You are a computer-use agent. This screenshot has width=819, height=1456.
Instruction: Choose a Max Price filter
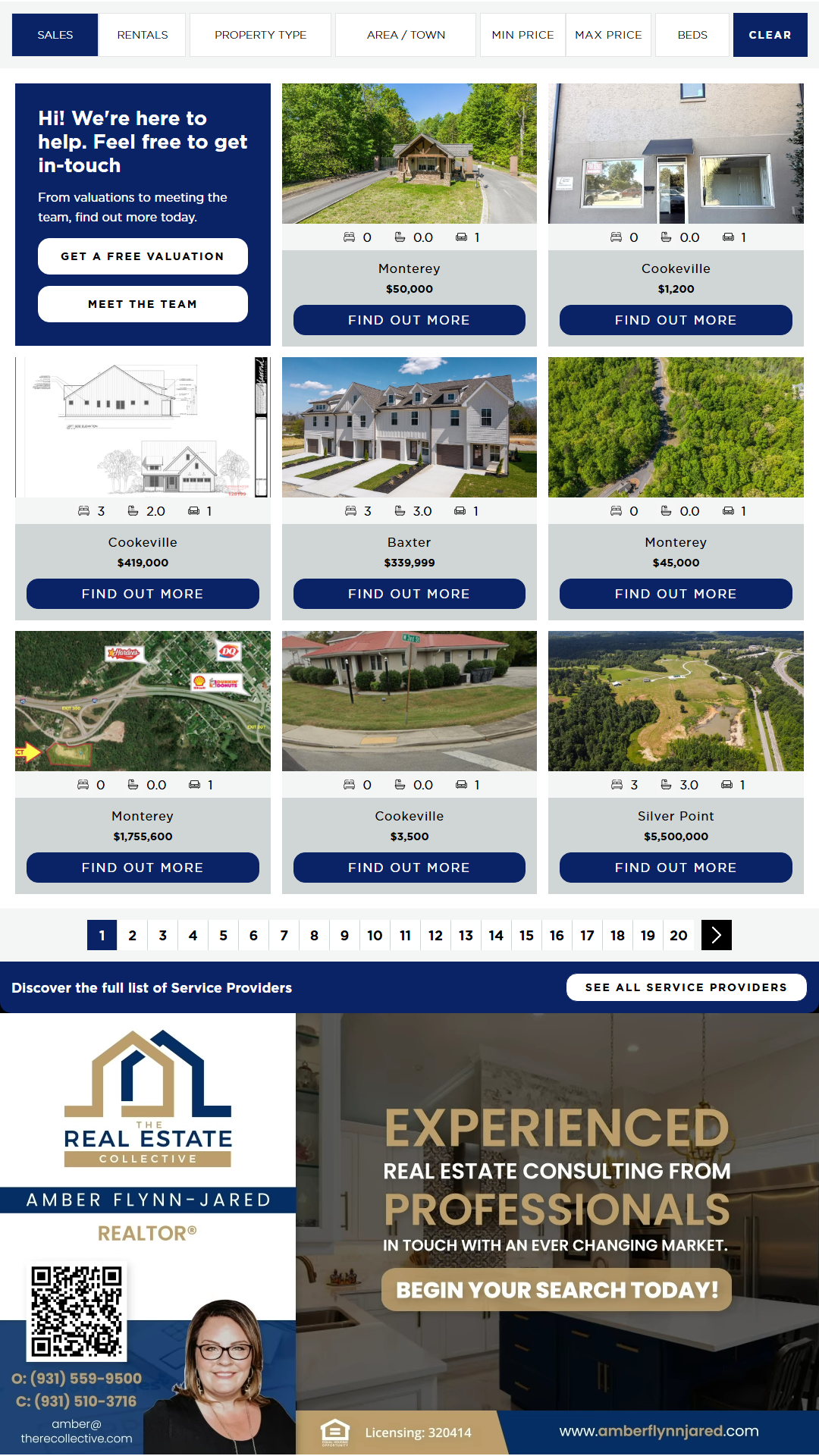(x=608, y=35)
